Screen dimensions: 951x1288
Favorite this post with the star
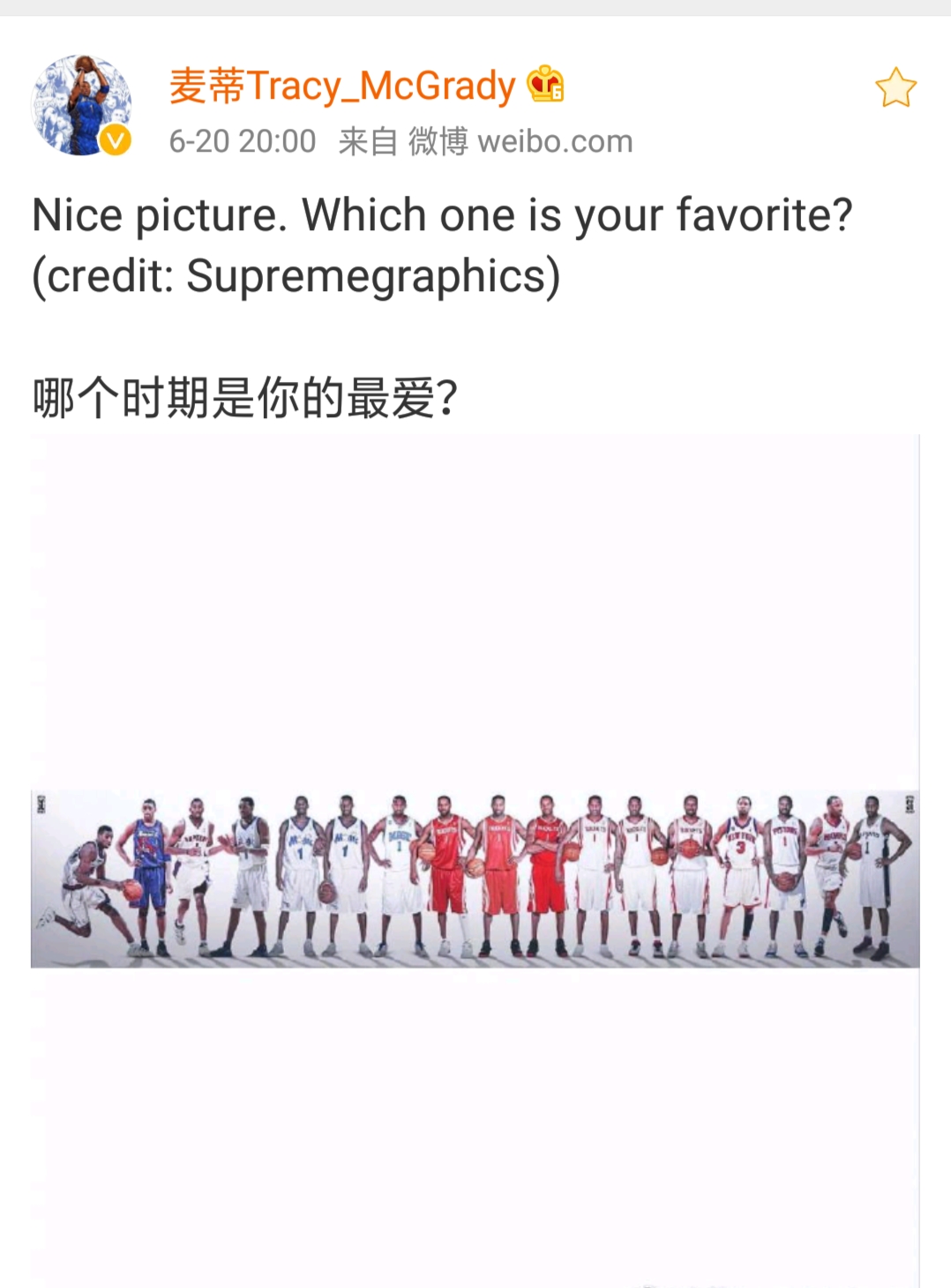[895, 88]
